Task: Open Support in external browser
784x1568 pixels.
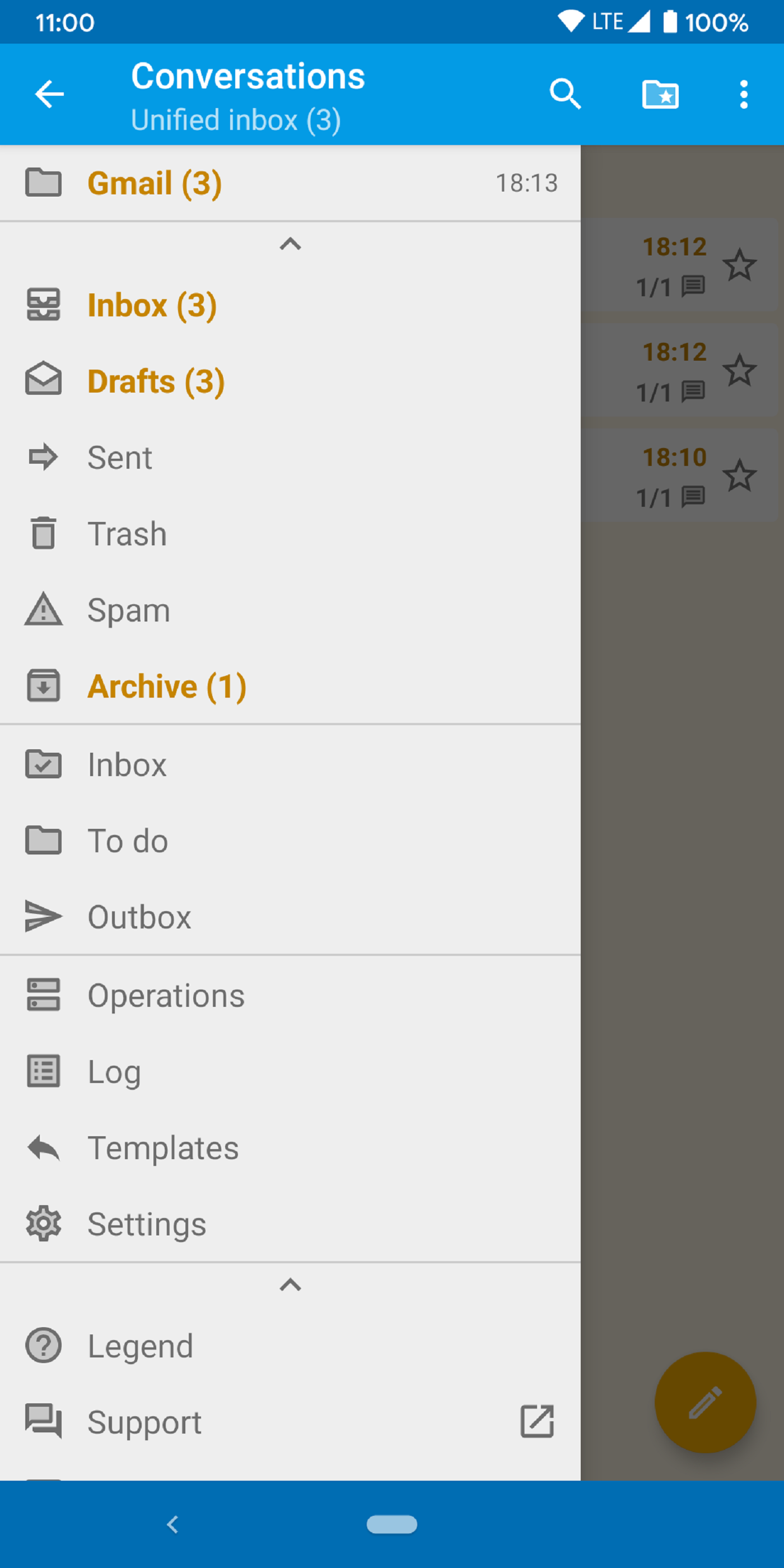Action: pos(536,1422)
